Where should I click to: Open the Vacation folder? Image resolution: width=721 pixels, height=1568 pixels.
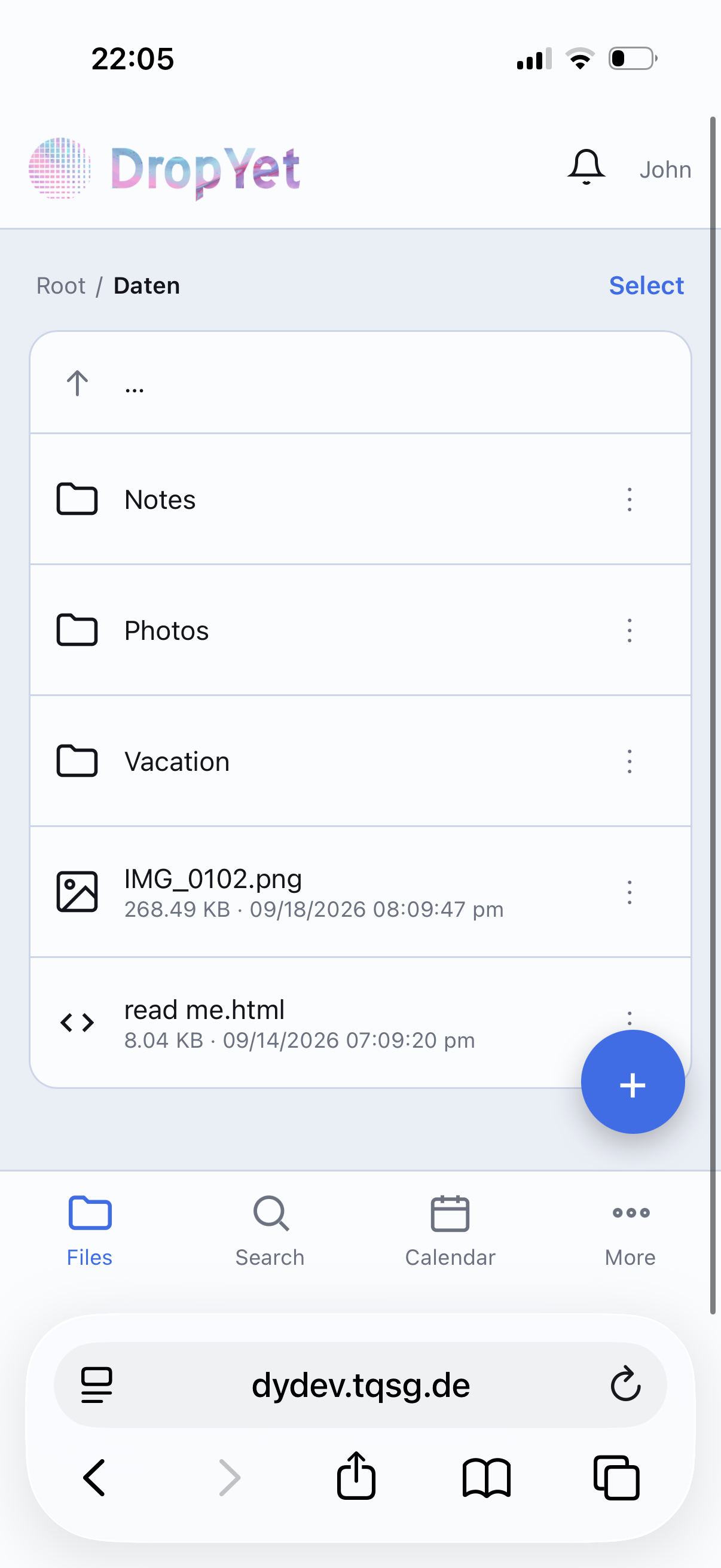coord(360,761)
